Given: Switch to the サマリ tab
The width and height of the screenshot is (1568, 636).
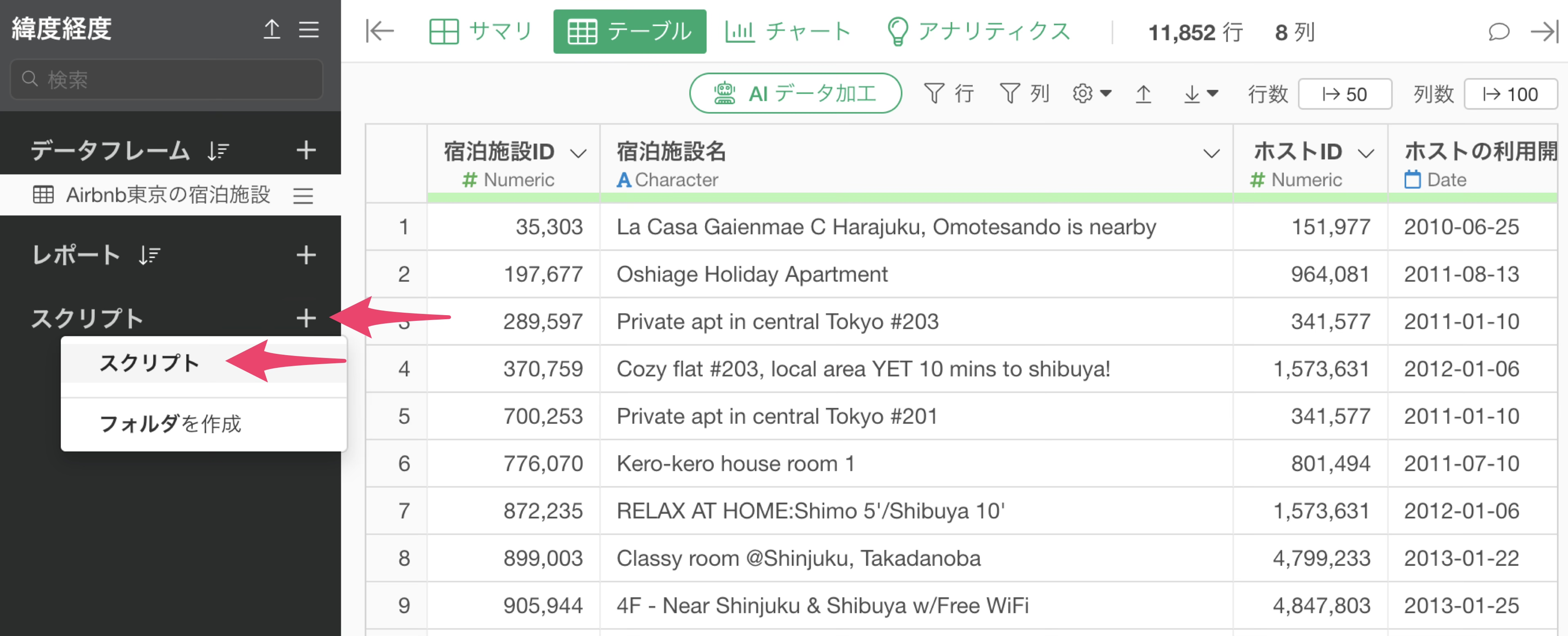Looking at the screenshot, I should 480,32.
